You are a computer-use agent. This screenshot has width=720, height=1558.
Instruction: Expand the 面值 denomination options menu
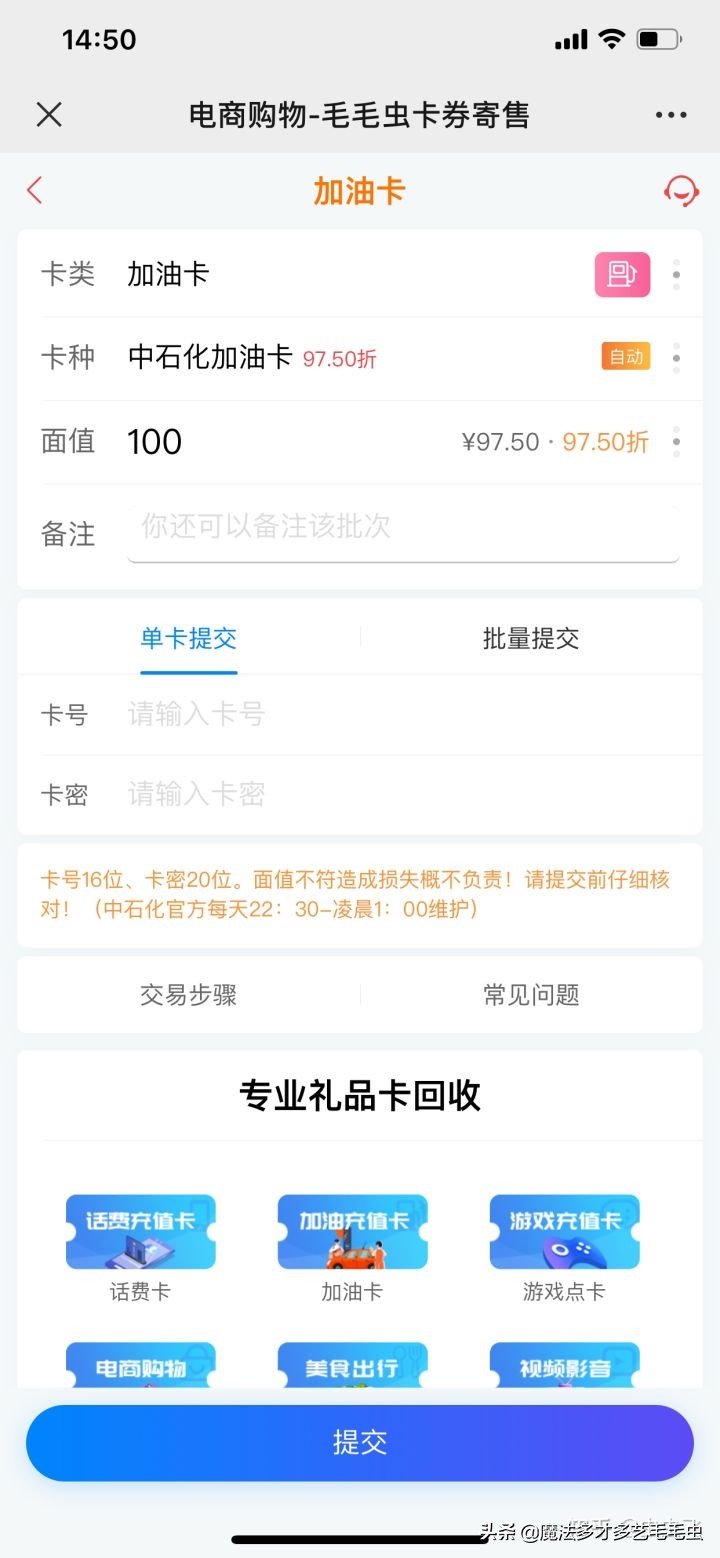pos(676,441)
